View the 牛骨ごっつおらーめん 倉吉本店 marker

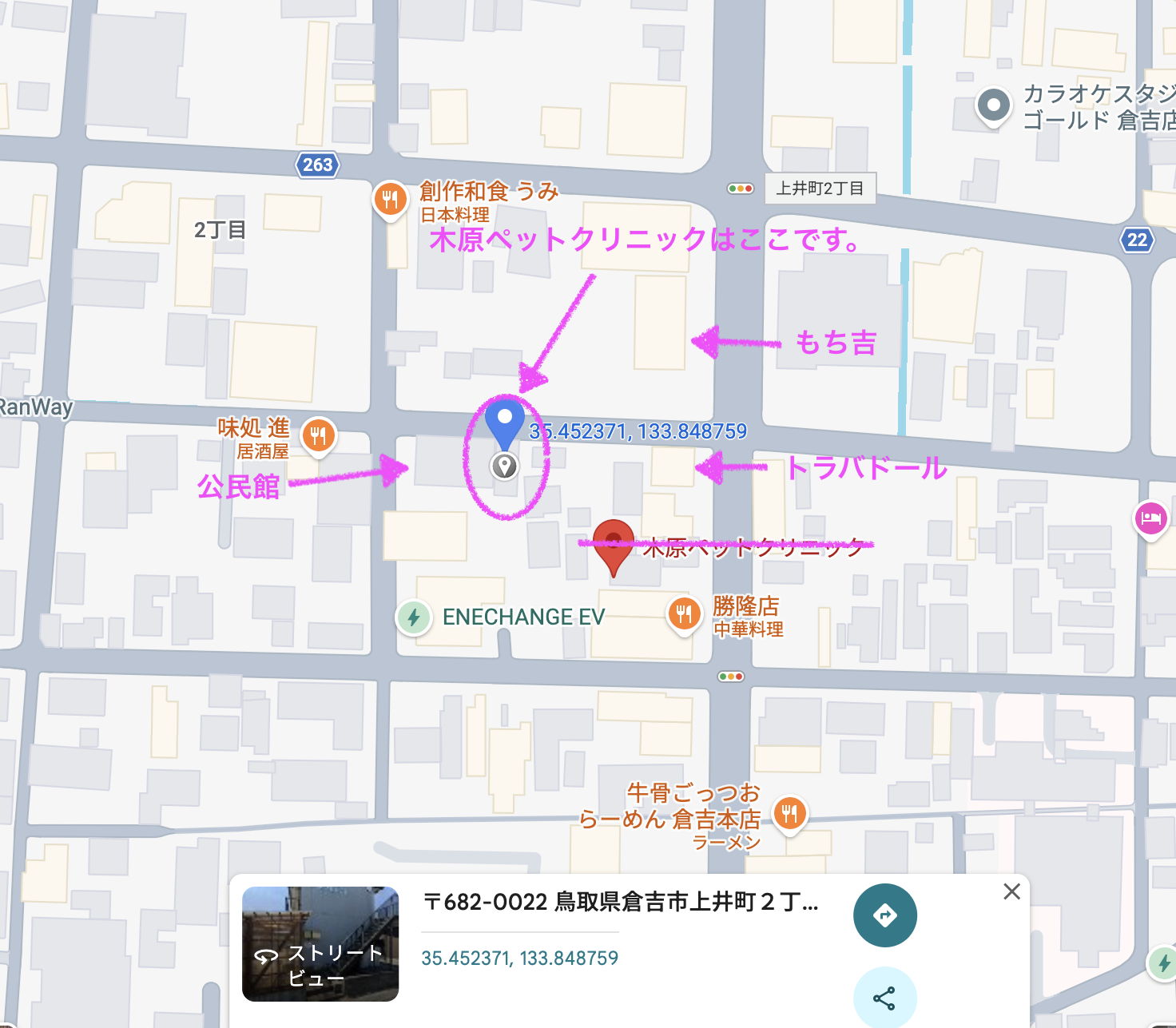790,813
